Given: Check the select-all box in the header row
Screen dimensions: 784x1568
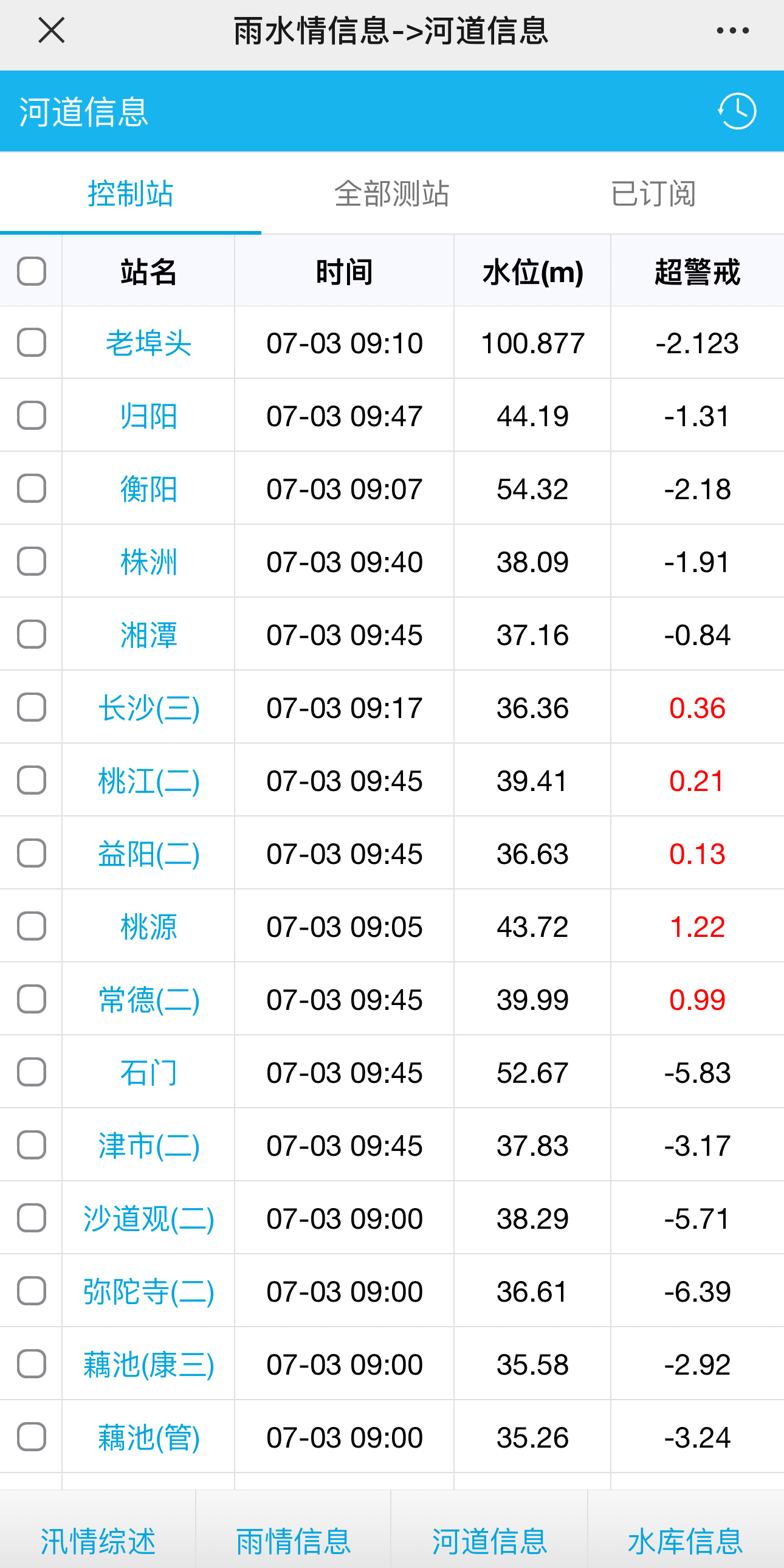Looking at the screenshot, I should pyautogui.click(x=32, y=271).
